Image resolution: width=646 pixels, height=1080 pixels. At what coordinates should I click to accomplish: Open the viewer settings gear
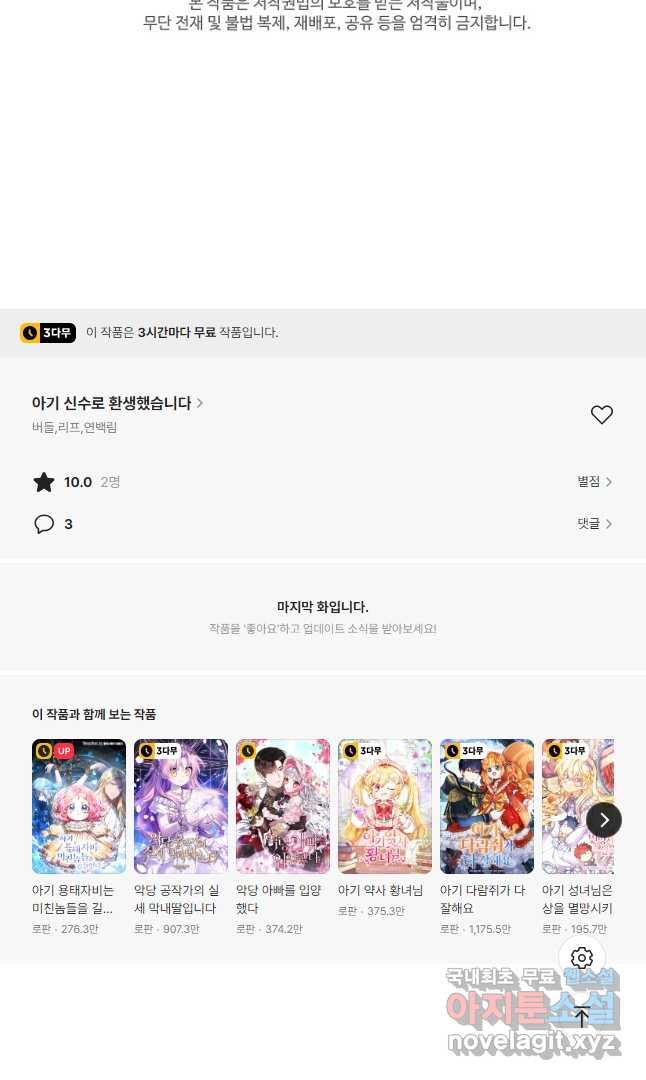tap(582, 958)
